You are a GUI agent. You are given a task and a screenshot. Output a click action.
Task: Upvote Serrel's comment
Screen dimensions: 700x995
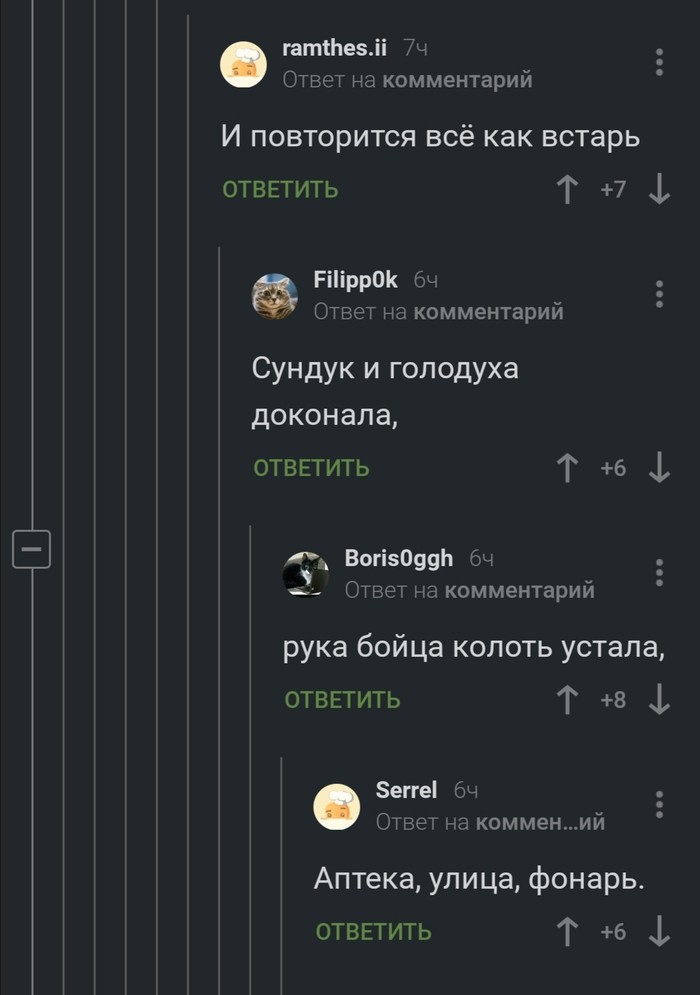pyautogui.click(x=568, y=931)
